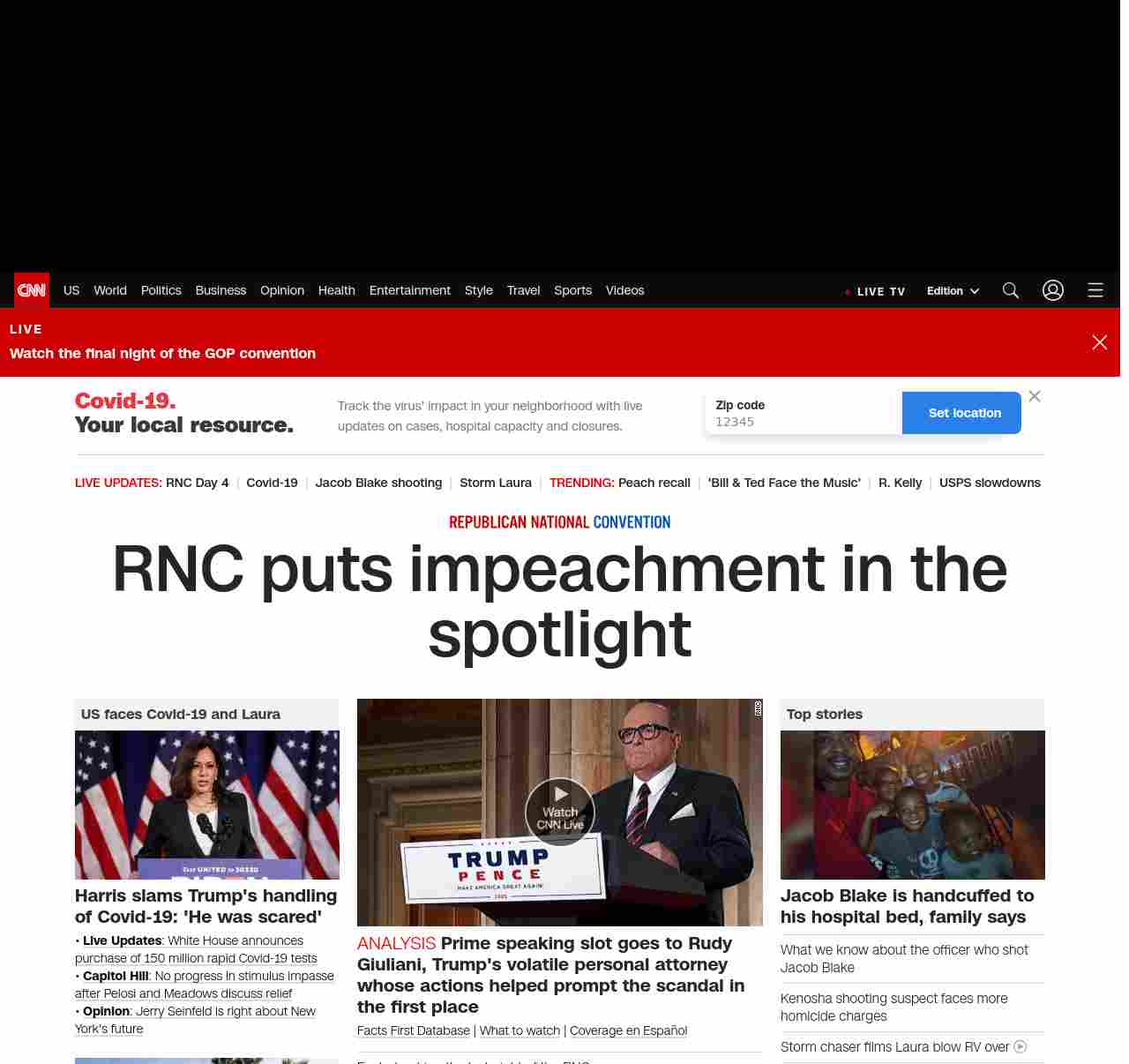Dismiss the red LIVE banner
The height and width of the screenshot is (1064, 1129).
click(1099, 342)
